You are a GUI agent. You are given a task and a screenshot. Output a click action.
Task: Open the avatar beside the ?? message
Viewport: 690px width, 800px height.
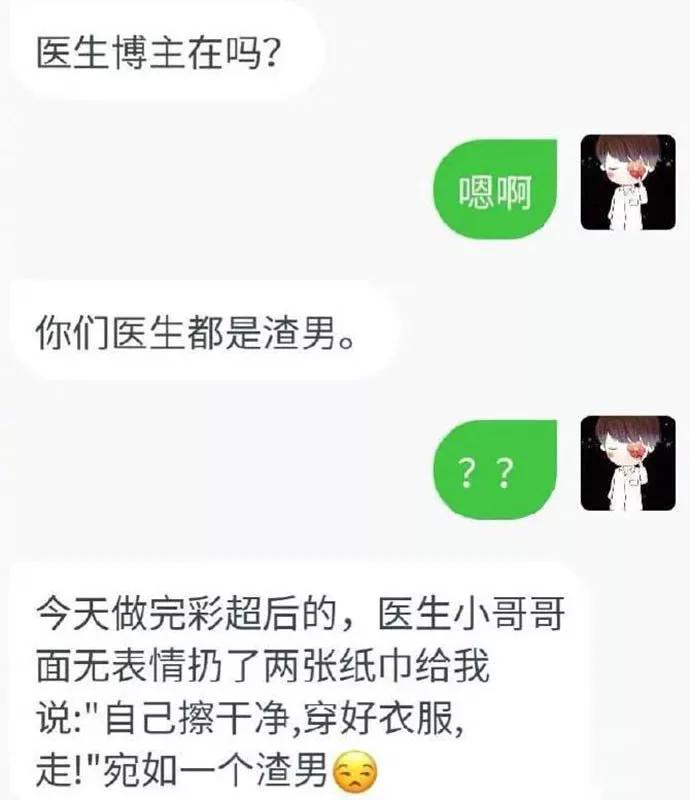click(x=628, y=463)
